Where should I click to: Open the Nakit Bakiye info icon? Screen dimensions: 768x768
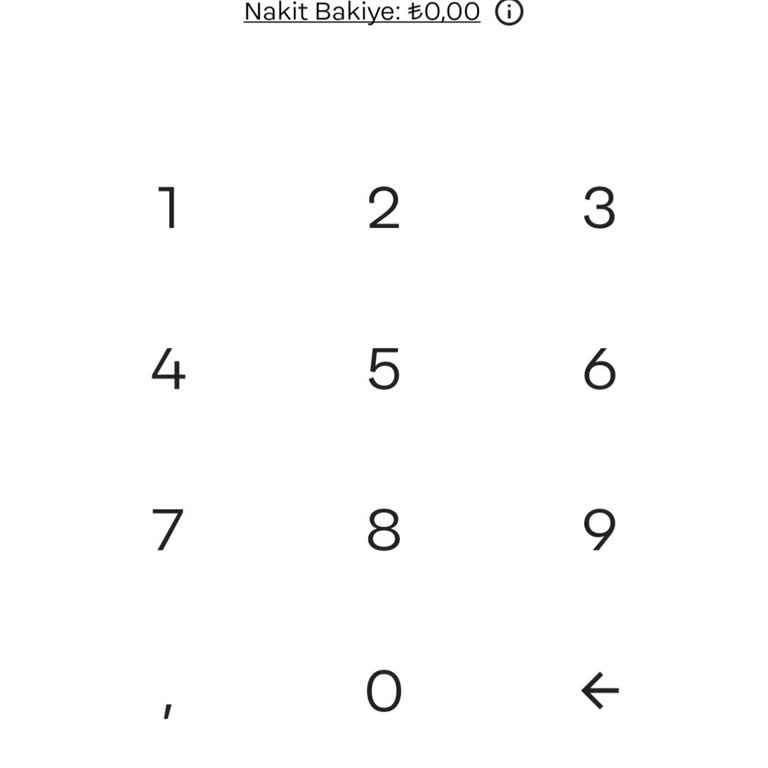click(509, 12)
